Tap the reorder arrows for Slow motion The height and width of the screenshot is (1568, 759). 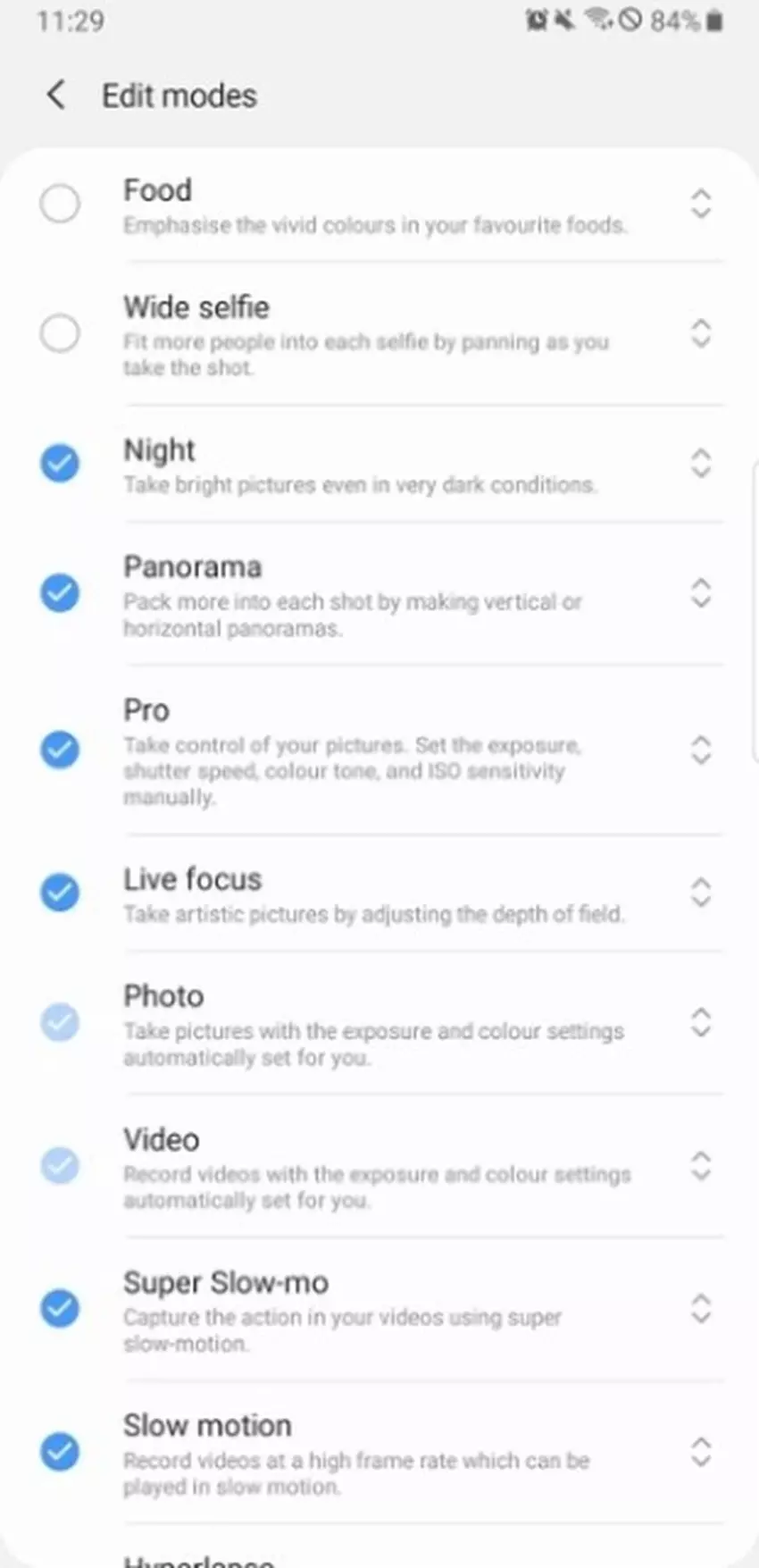(x=701, y=1452)
